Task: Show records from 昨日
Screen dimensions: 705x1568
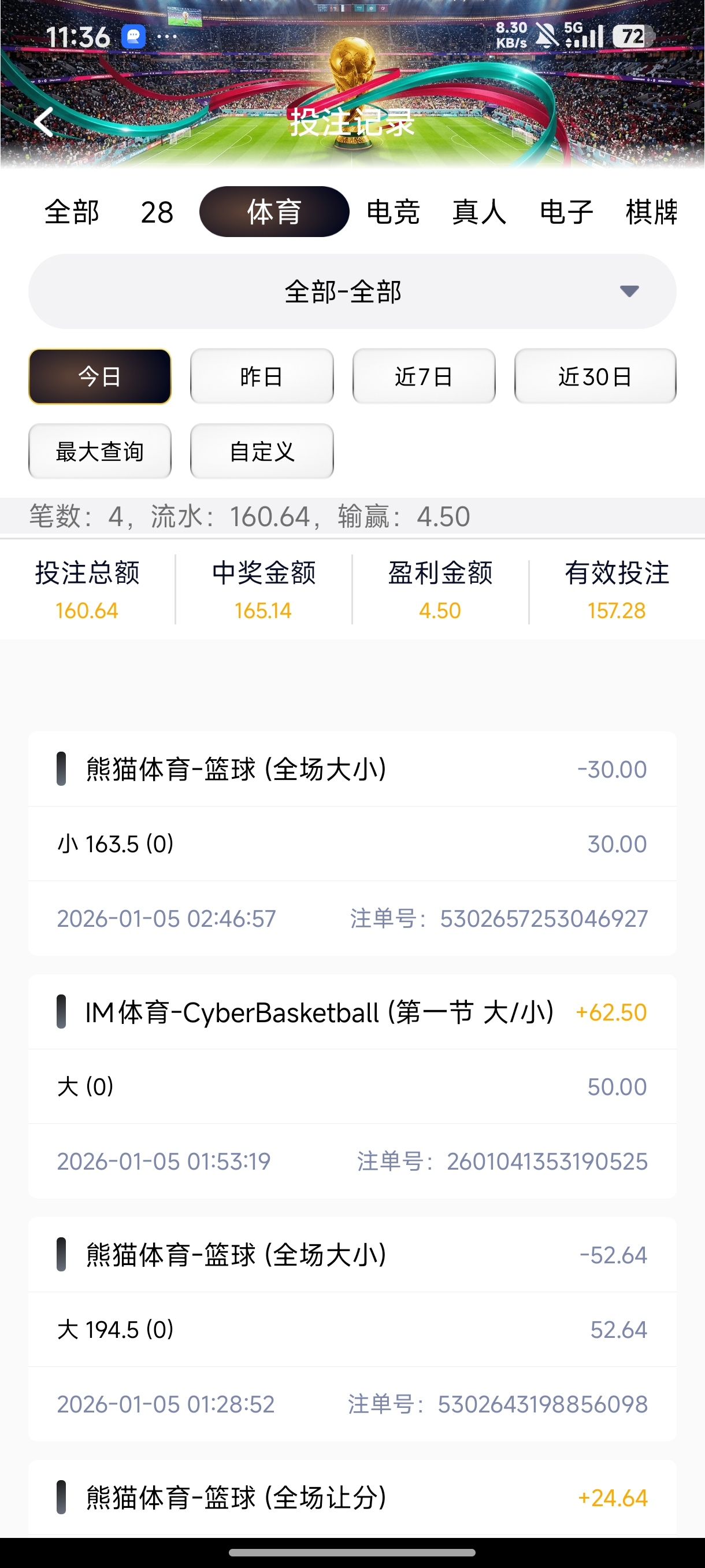Action: click(x=262, y=376)
